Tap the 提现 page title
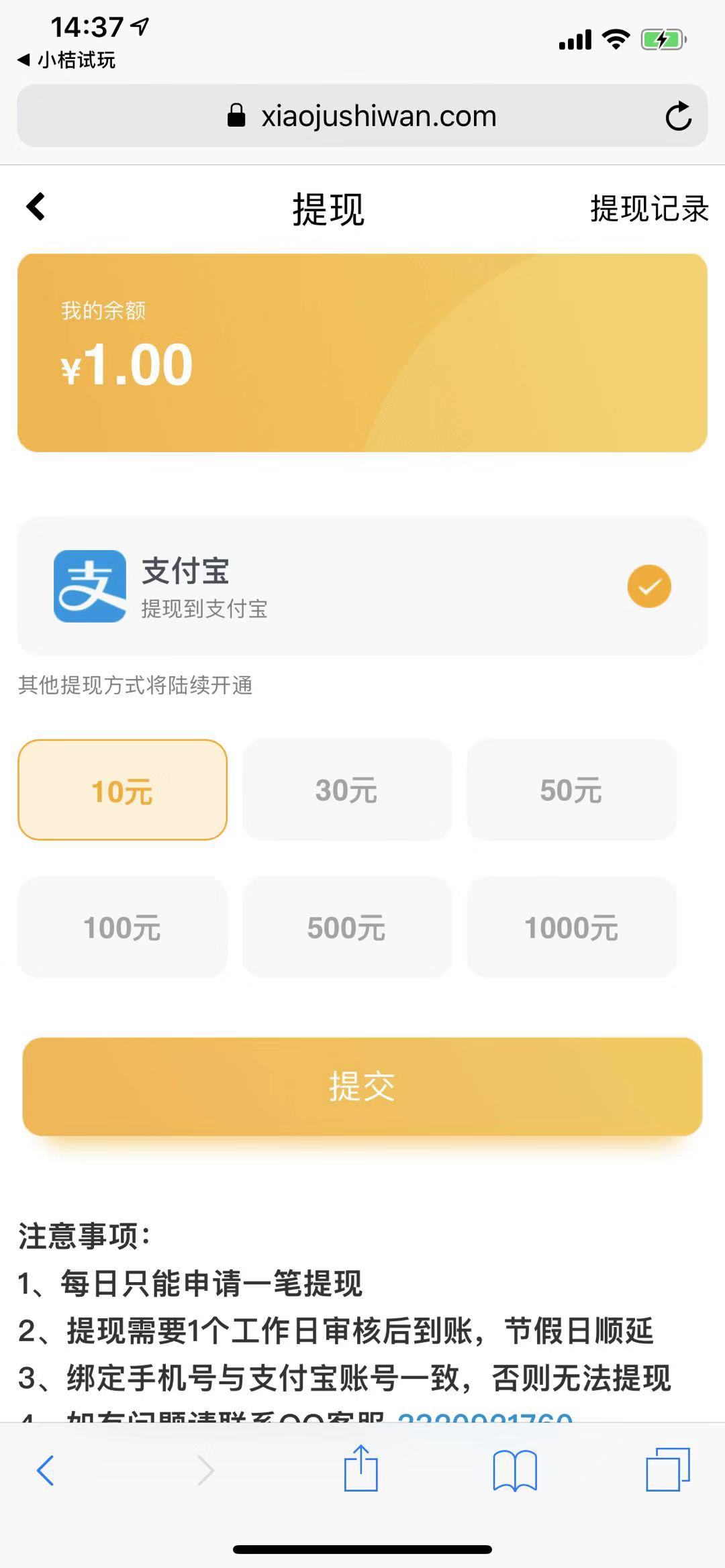 click(x=327, y=209)
